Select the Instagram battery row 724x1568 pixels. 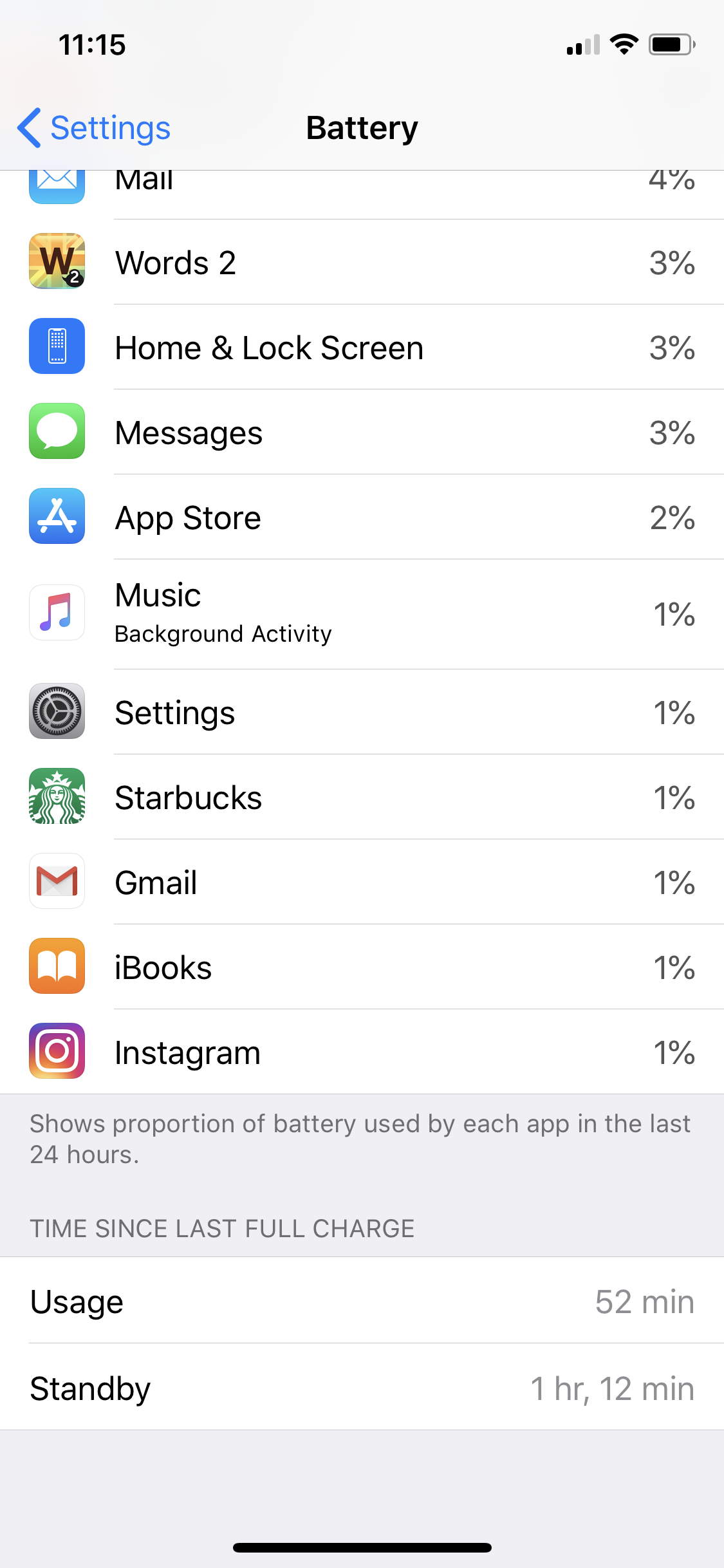click(362, 1052)
